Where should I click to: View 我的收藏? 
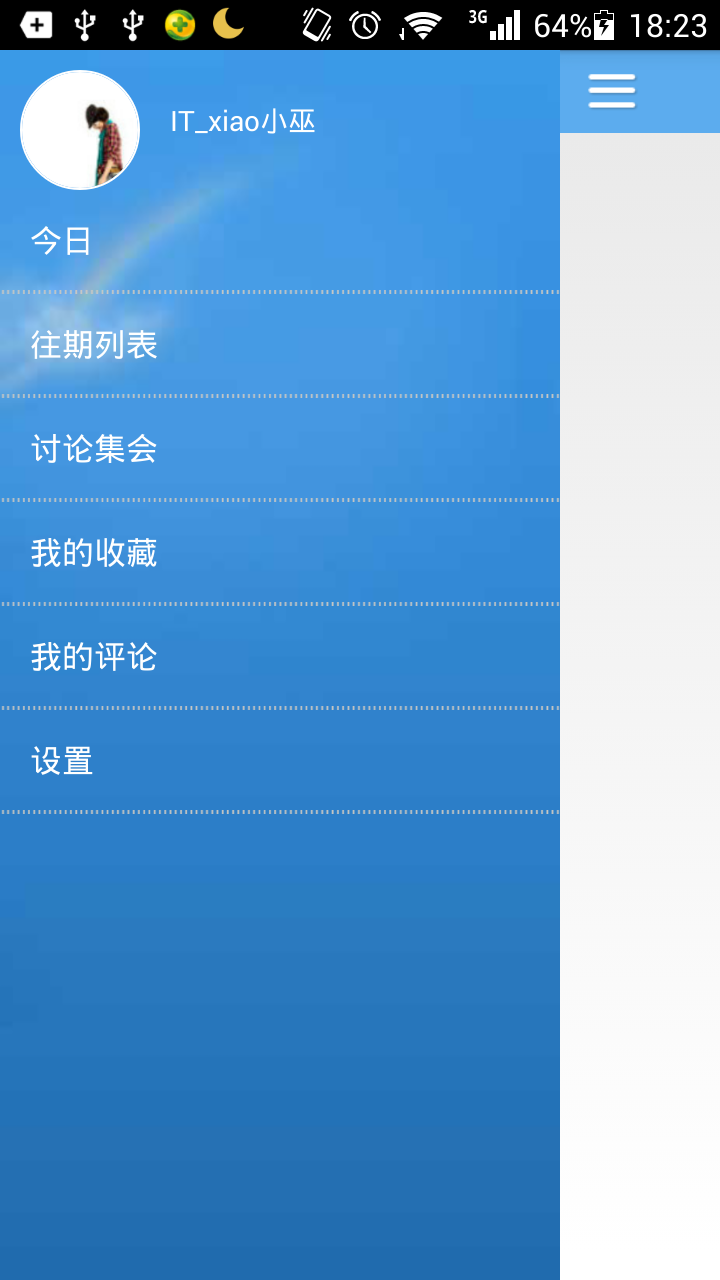(280, 553)
